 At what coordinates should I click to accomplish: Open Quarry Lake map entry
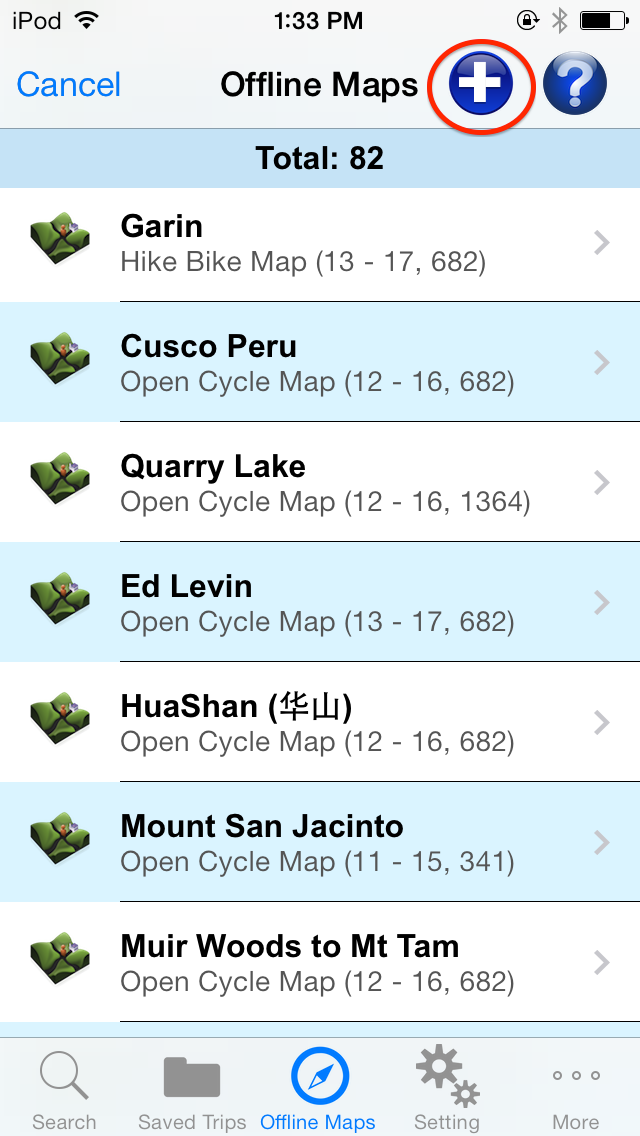pos(320,482)
